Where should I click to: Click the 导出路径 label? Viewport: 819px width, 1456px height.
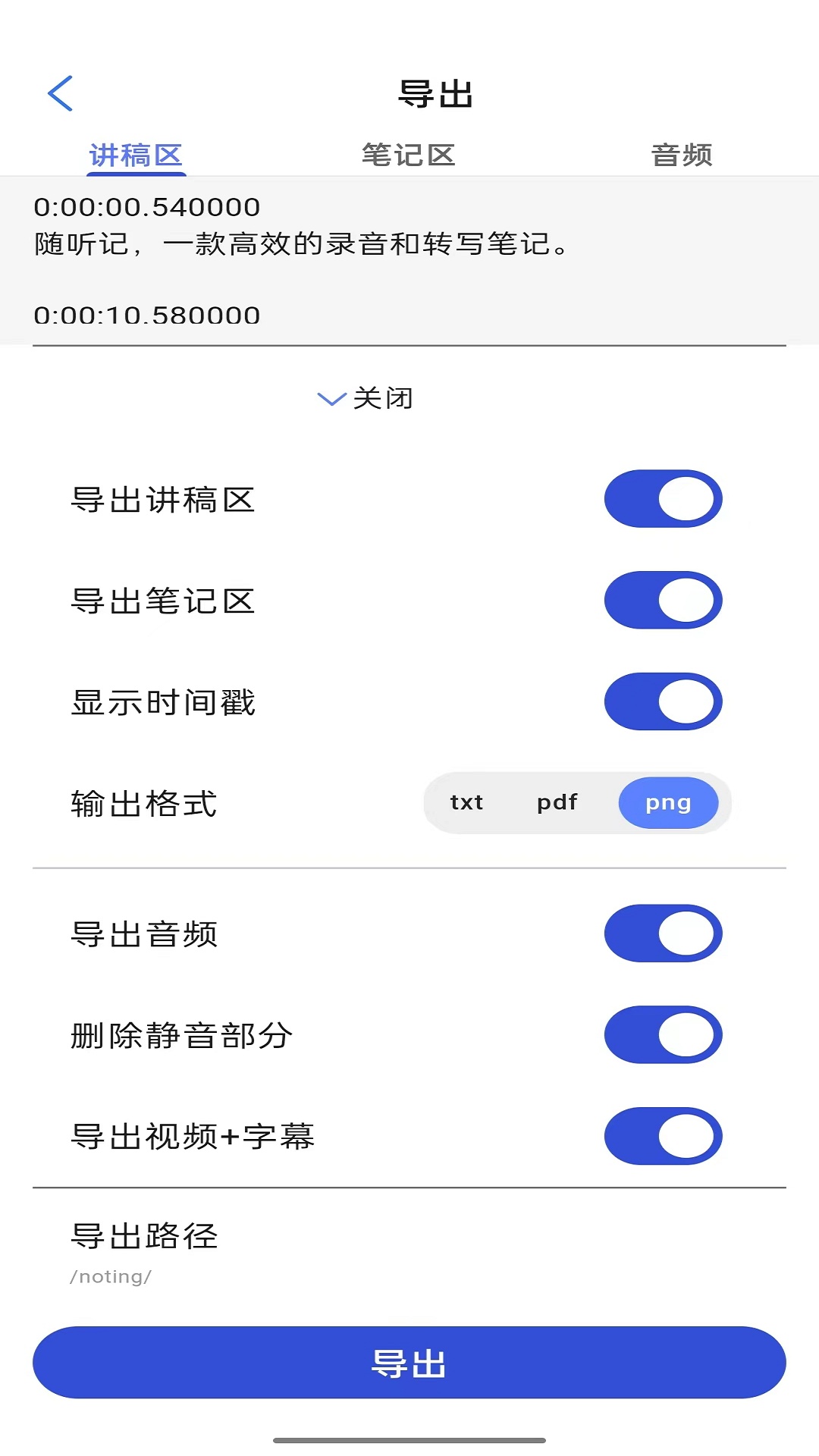[144, 1235]
